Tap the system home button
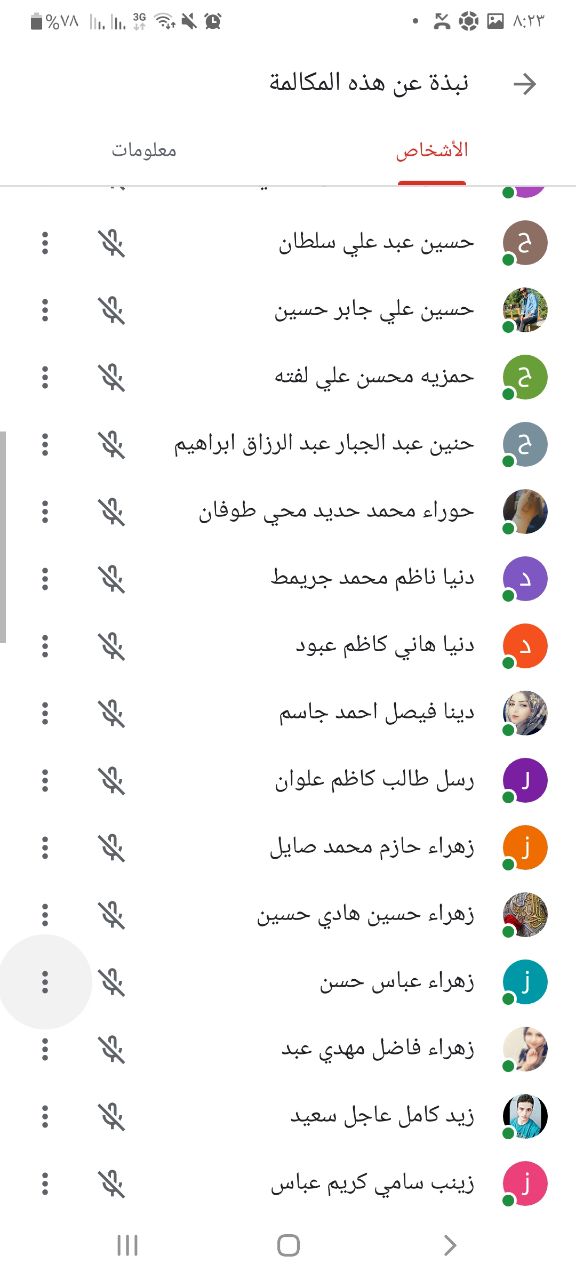 coord(288,1245)
